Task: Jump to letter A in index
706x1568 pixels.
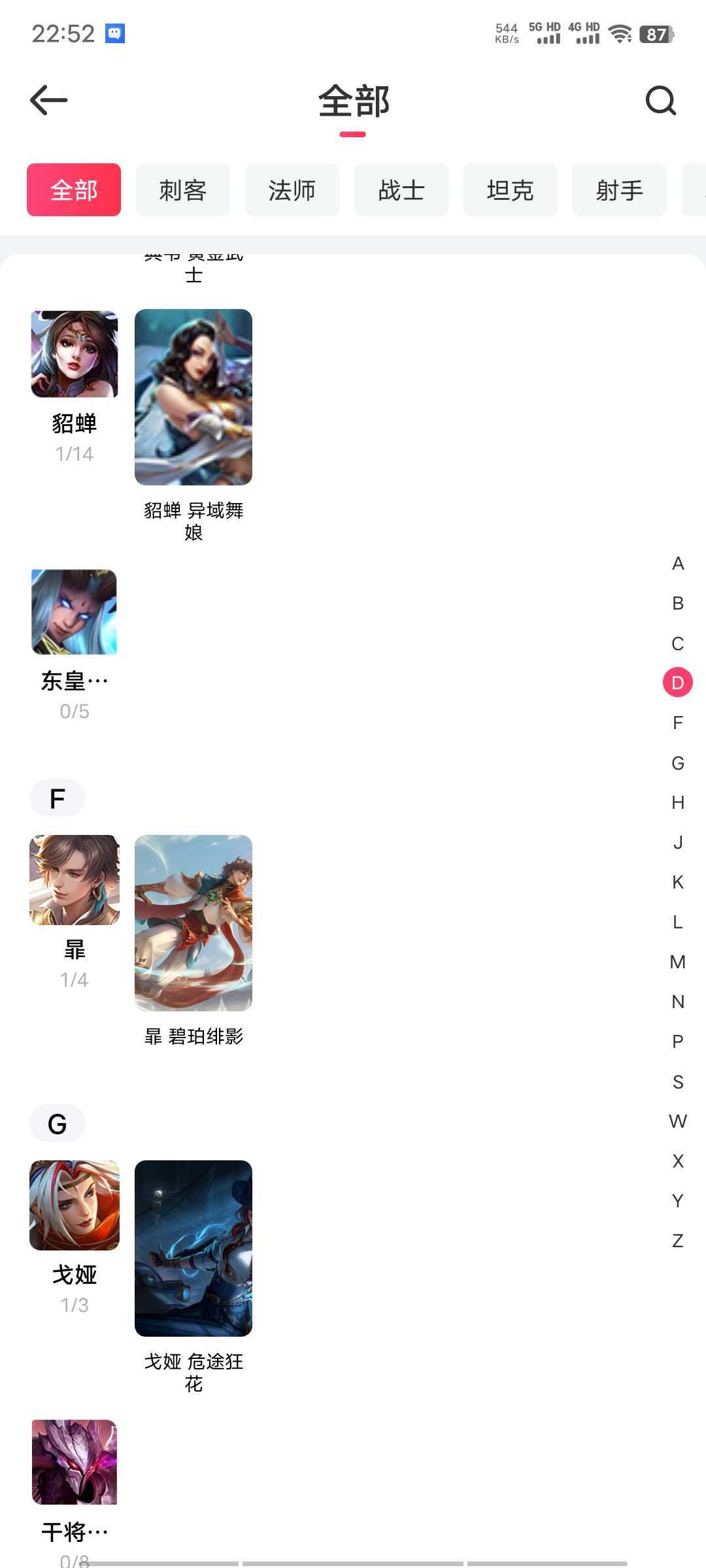Action: (678, 564)
